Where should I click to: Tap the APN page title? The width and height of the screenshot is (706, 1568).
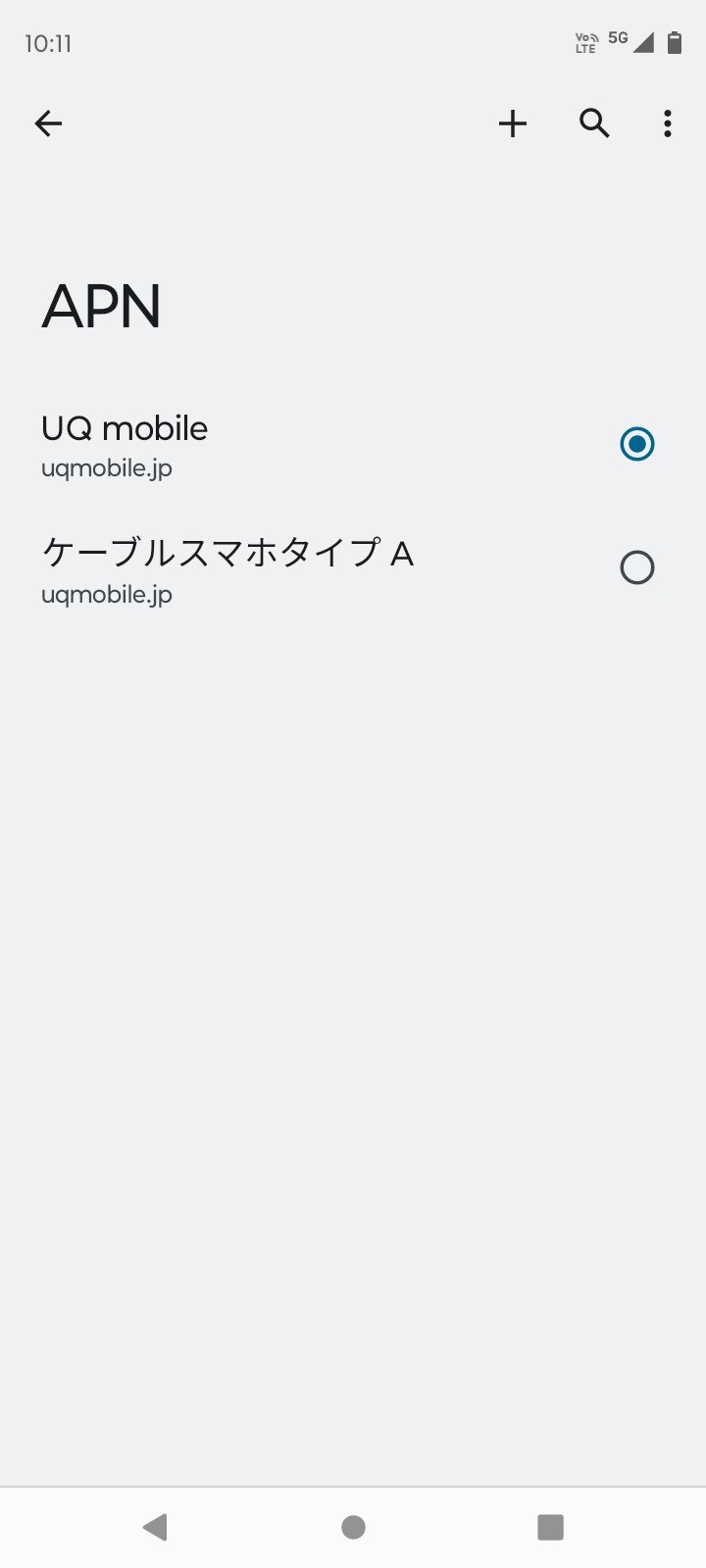[101, 306]
